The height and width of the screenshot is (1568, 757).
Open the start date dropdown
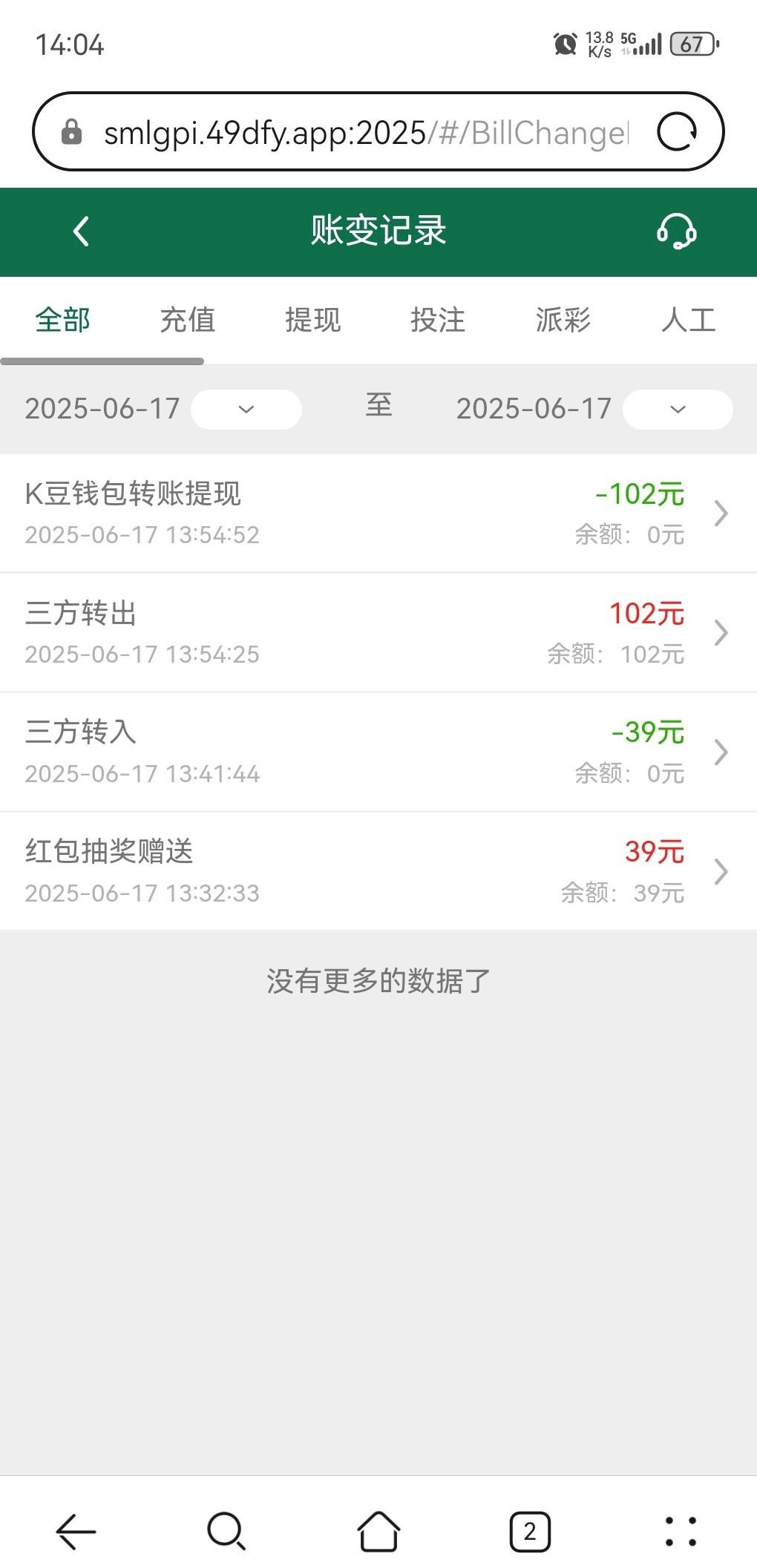coord(246,410)
